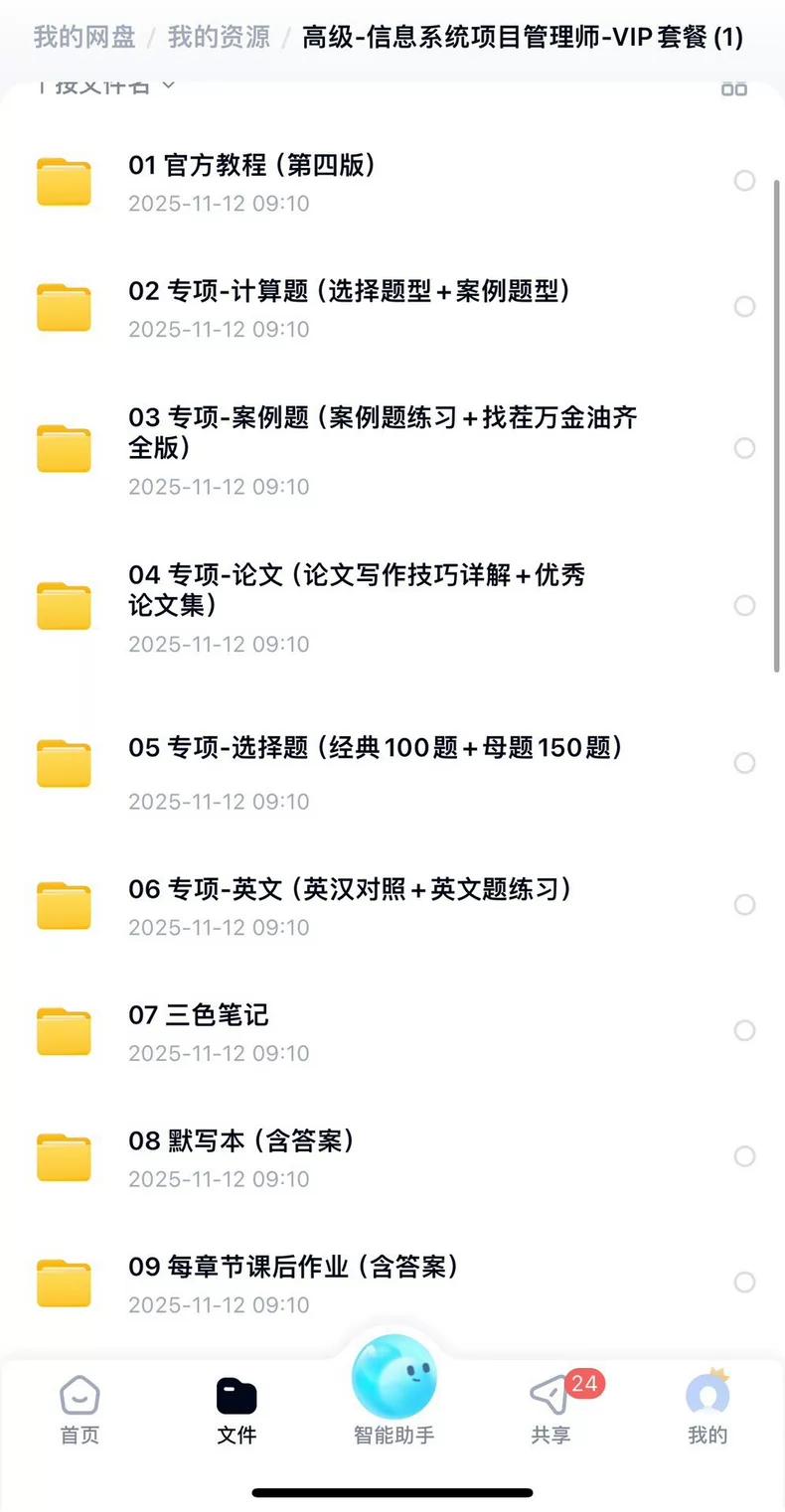The image size is (785, 1512).
Task: Switch to the 文件 tab
Action: tap(236, 1409)
